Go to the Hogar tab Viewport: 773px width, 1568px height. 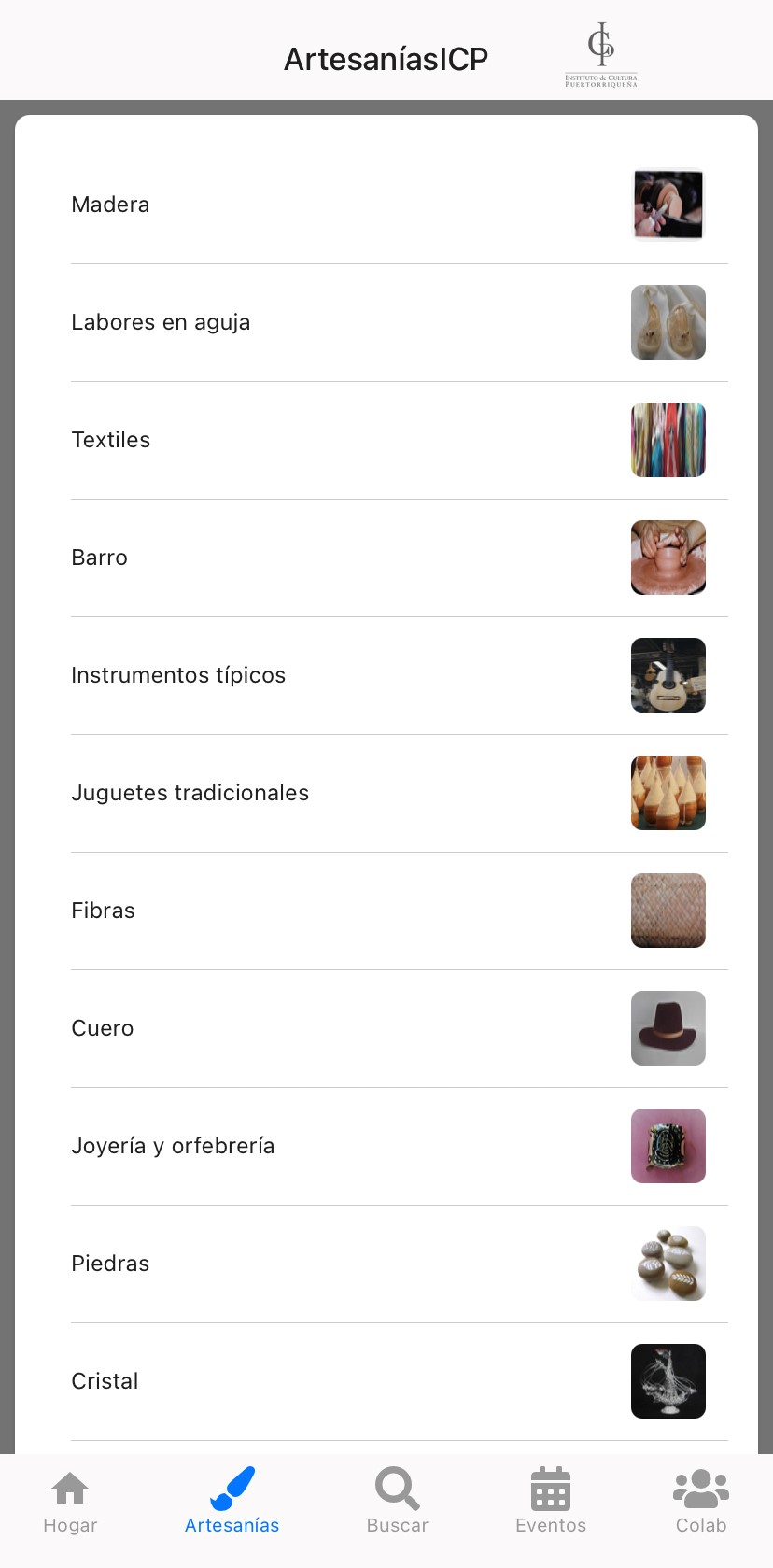pos(70,1501)
